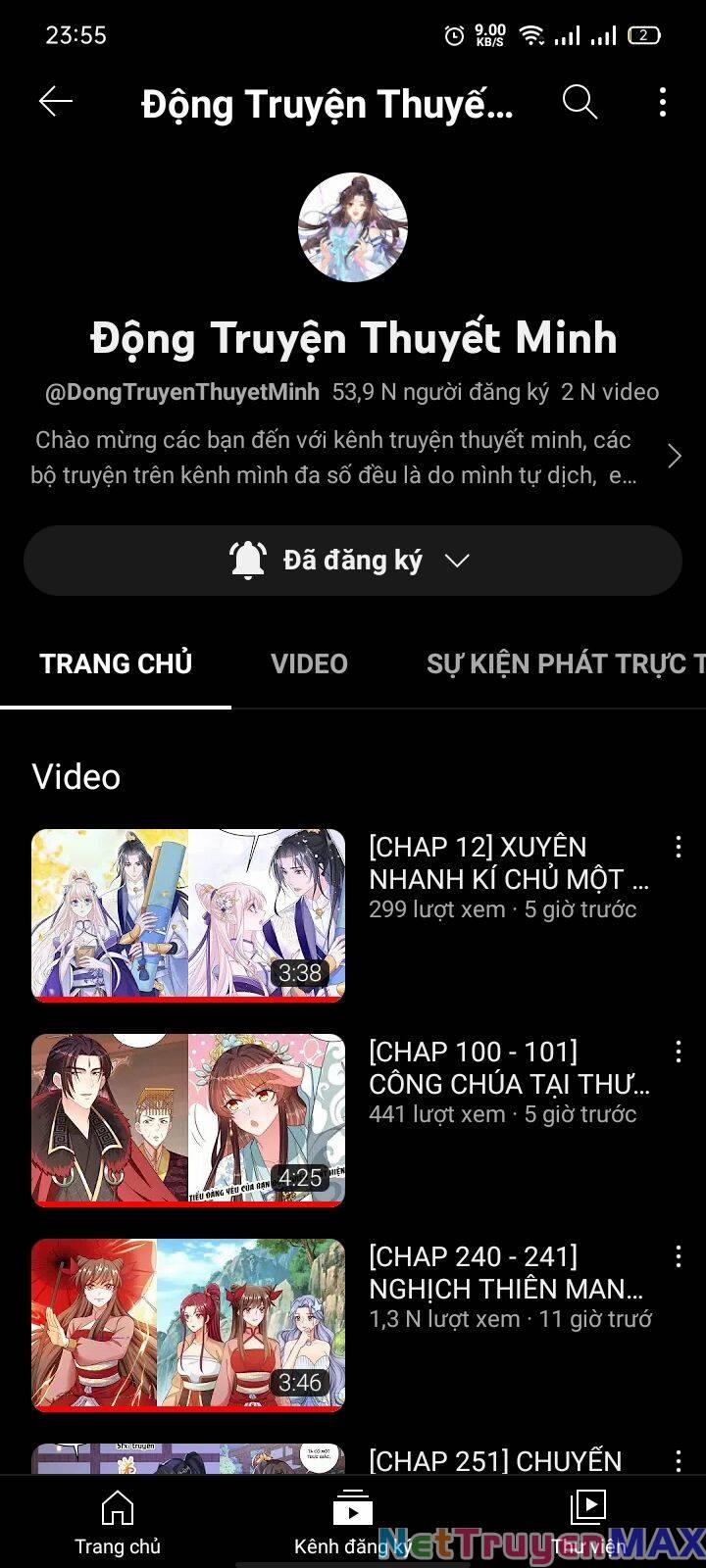
Task: Toggle subscription via Đã đăng ký button
Action: click(352, 560)
